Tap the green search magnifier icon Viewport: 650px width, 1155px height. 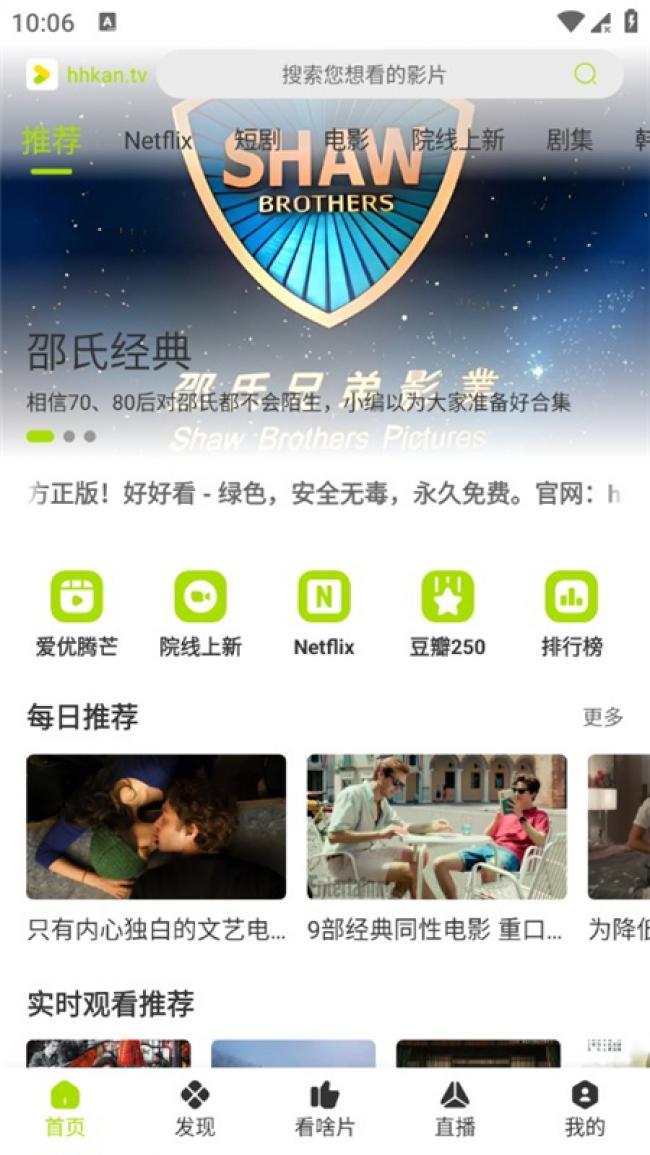pos(585,74)
